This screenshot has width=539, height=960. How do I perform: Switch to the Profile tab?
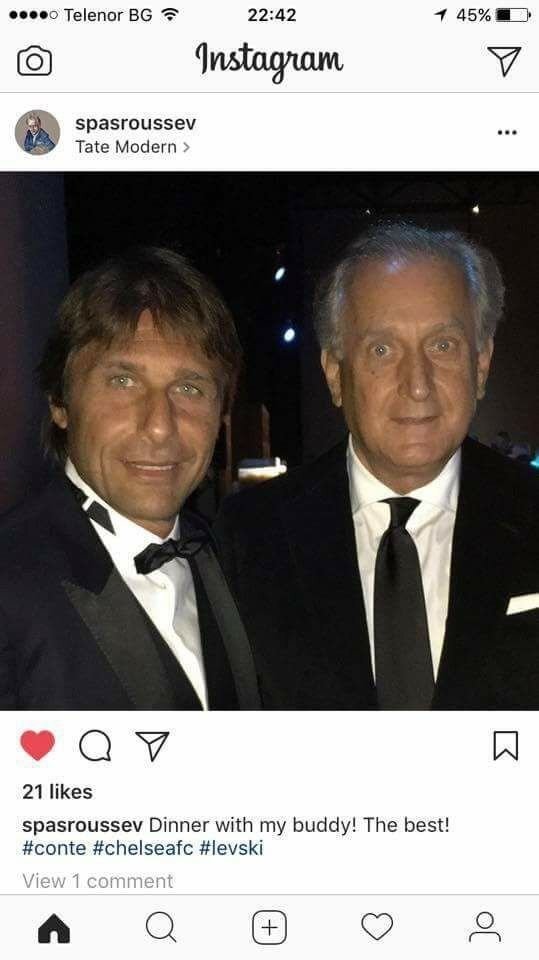click(x=484, y=927)
